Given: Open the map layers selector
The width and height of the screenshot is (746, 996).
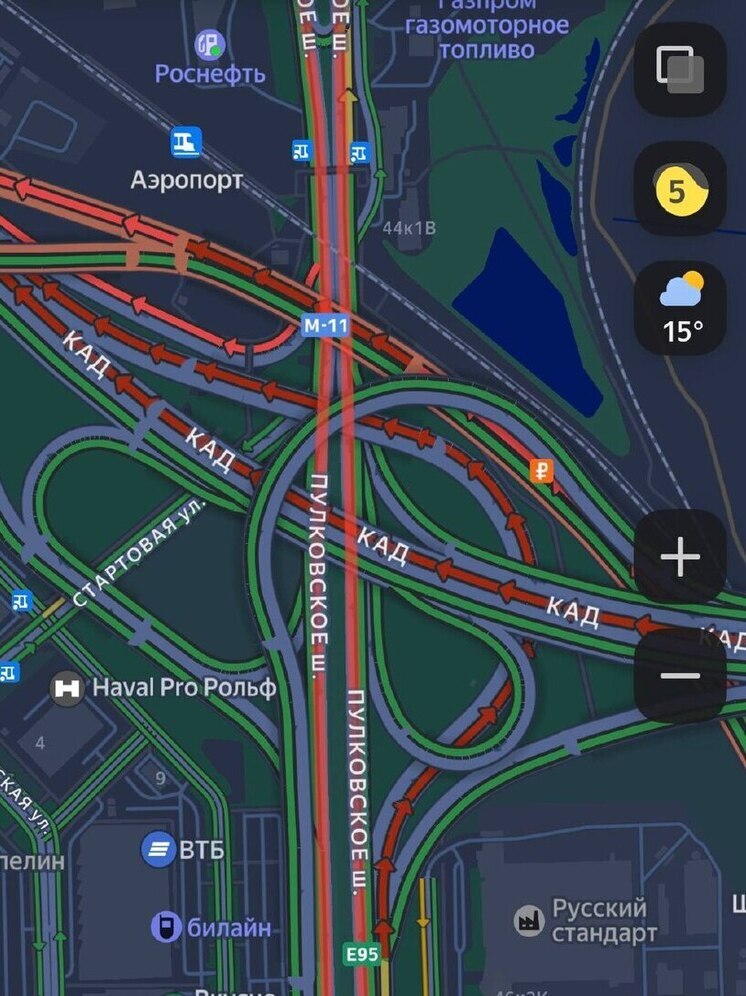Looking at the screenshot, I should point(680,70).
